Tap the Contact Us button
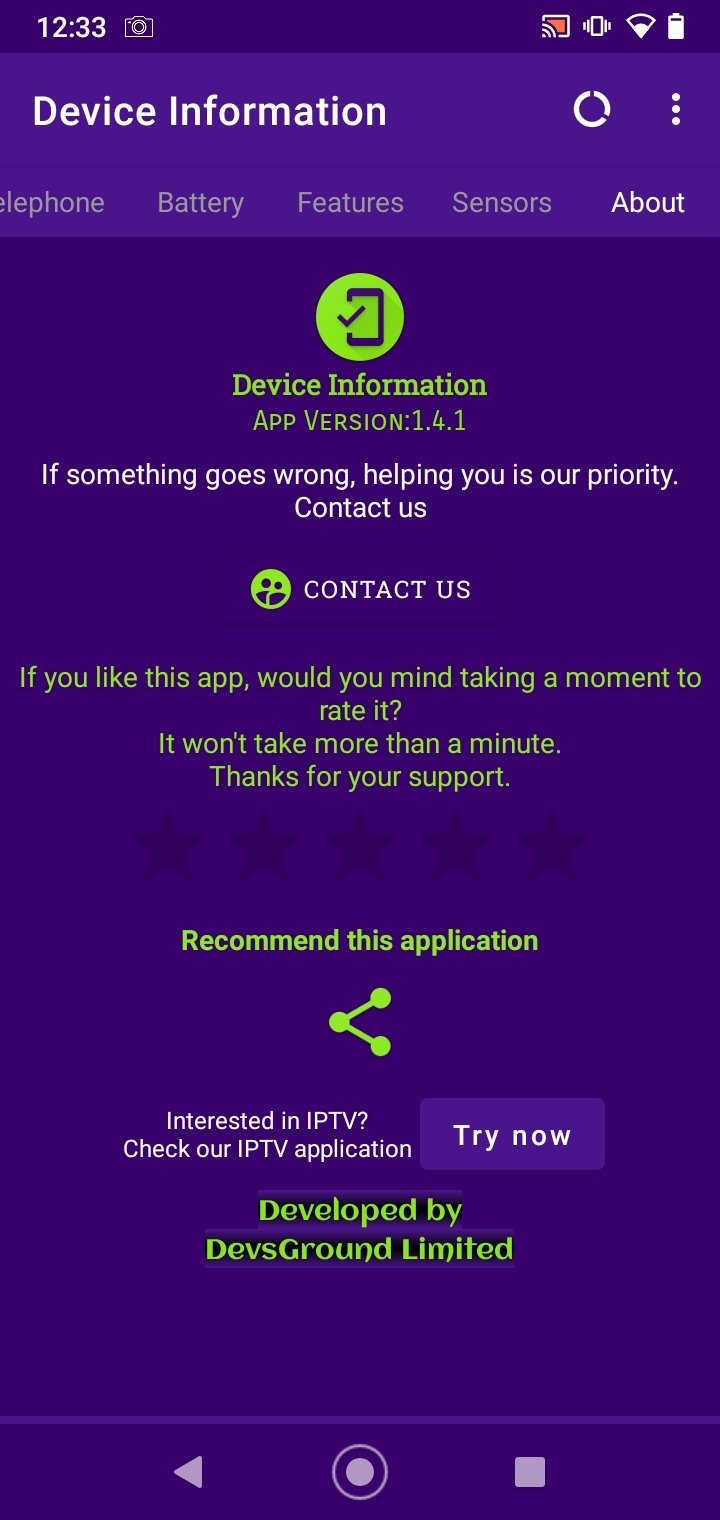Image resolution: width=720 pixels, height=1520 pixels. [x=360, y=590]
